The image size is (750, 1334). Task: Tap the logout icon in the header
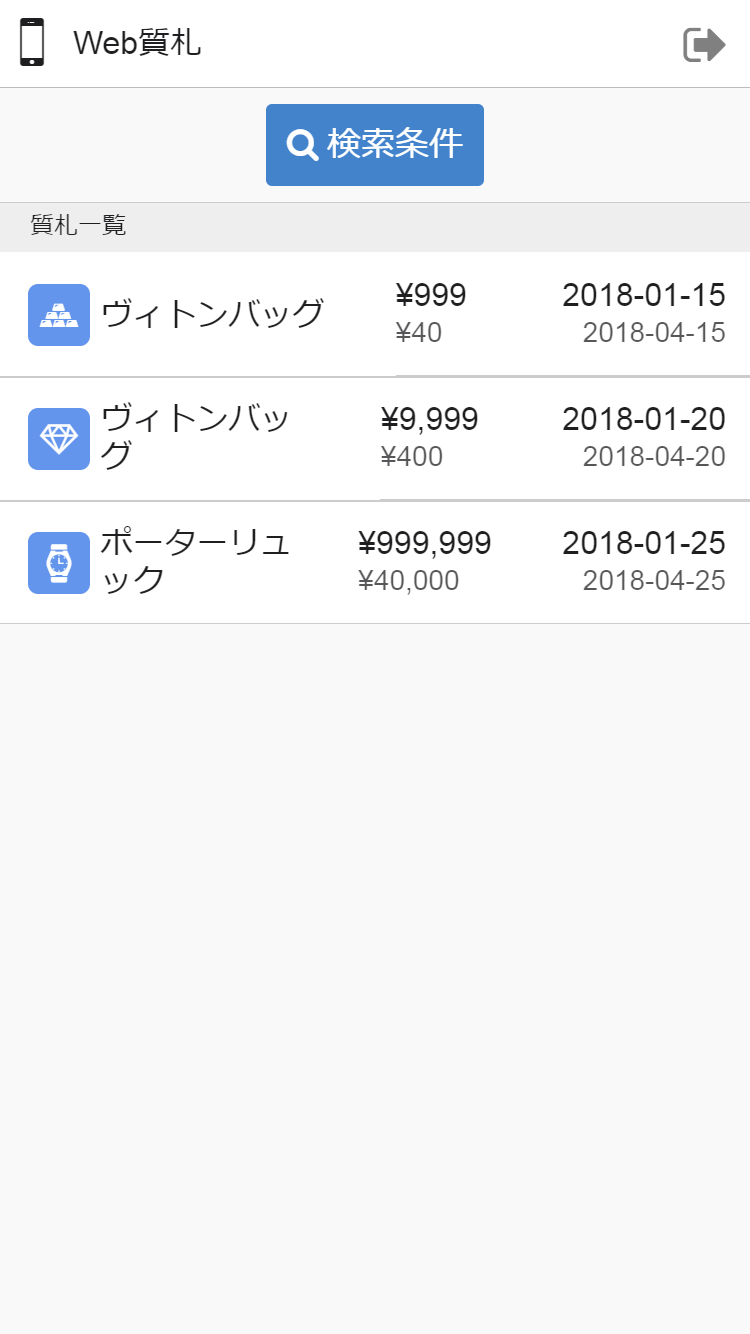(x=704, y=45)
